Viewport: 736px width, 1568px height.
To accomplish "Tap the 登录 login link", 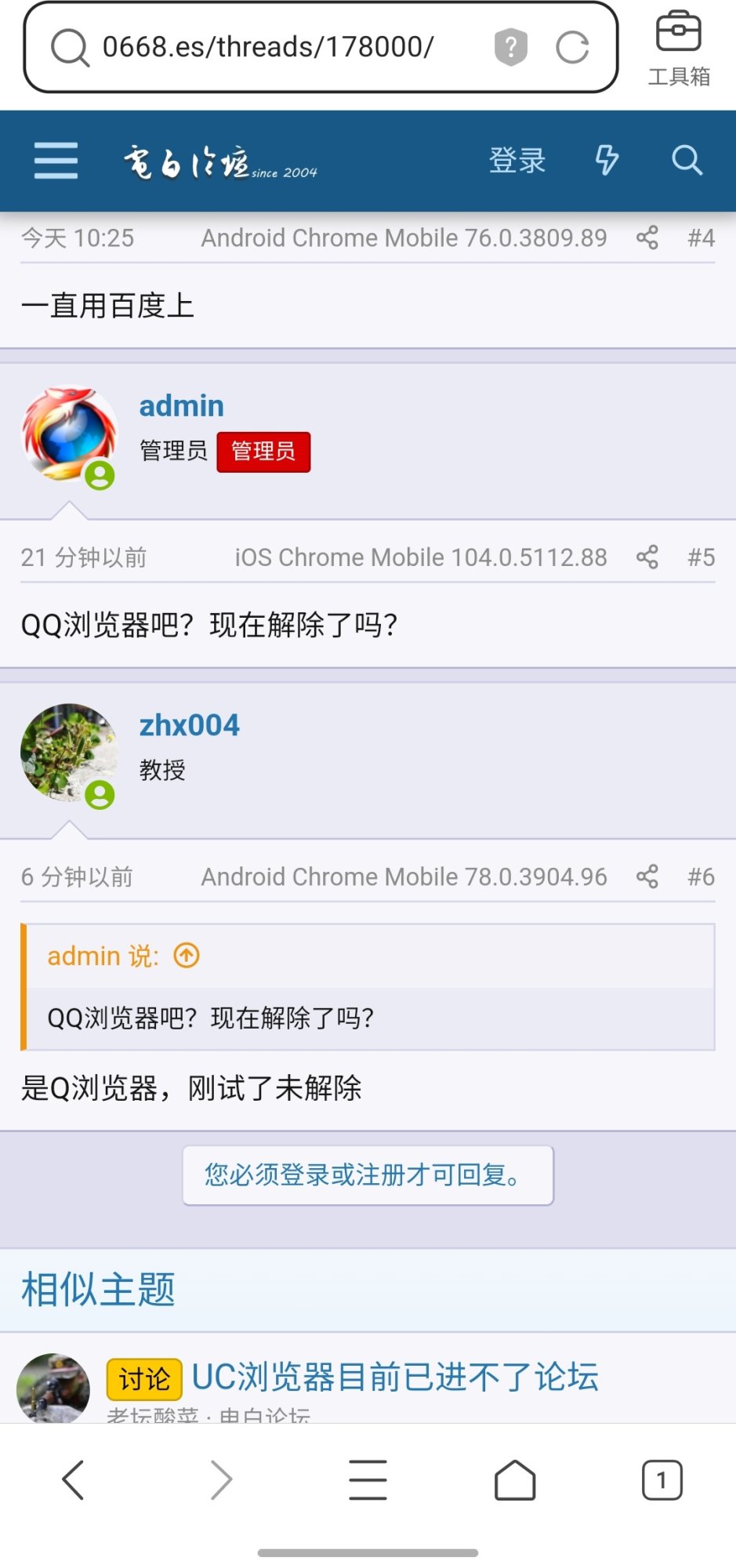I will pos(517,161).
